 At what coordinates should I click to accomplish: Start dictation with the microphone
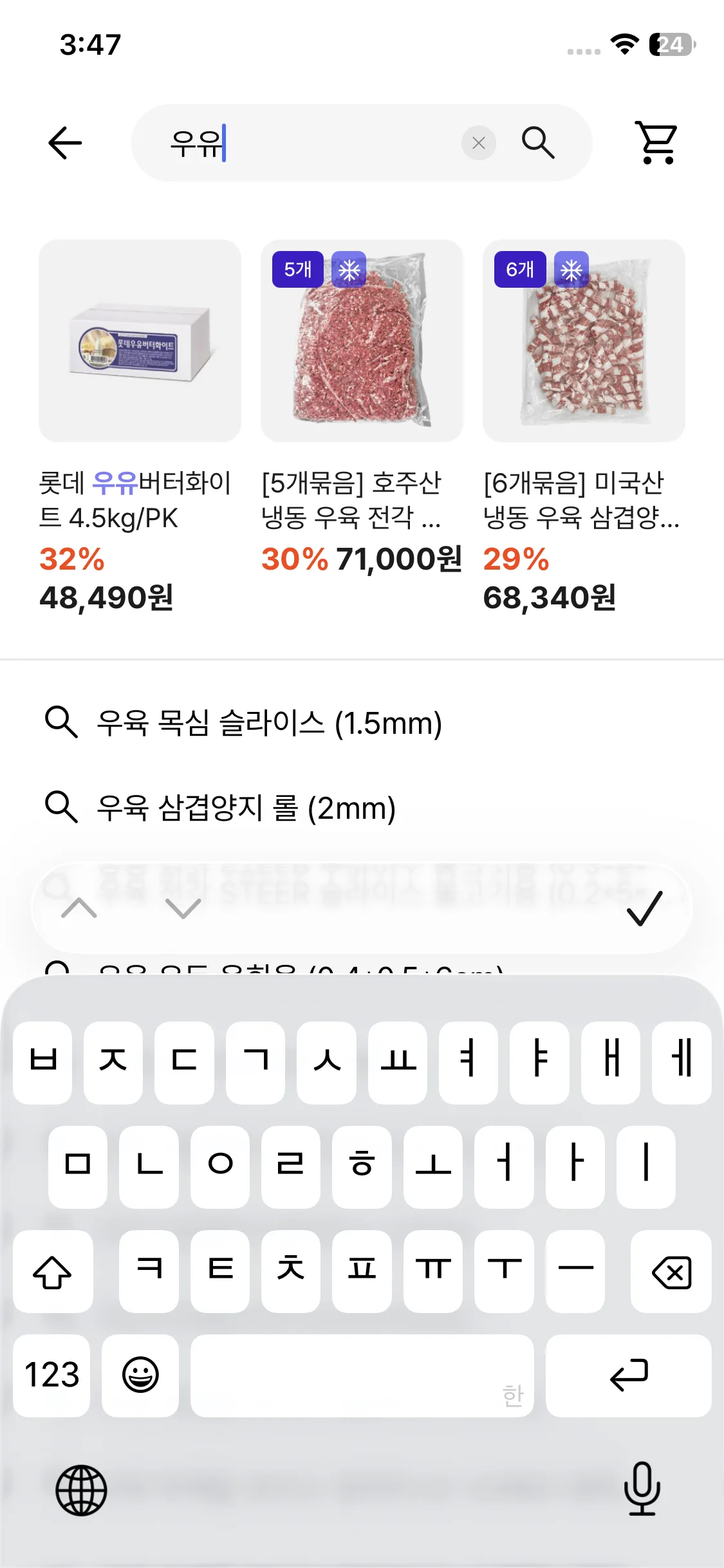pos(642,1489)
